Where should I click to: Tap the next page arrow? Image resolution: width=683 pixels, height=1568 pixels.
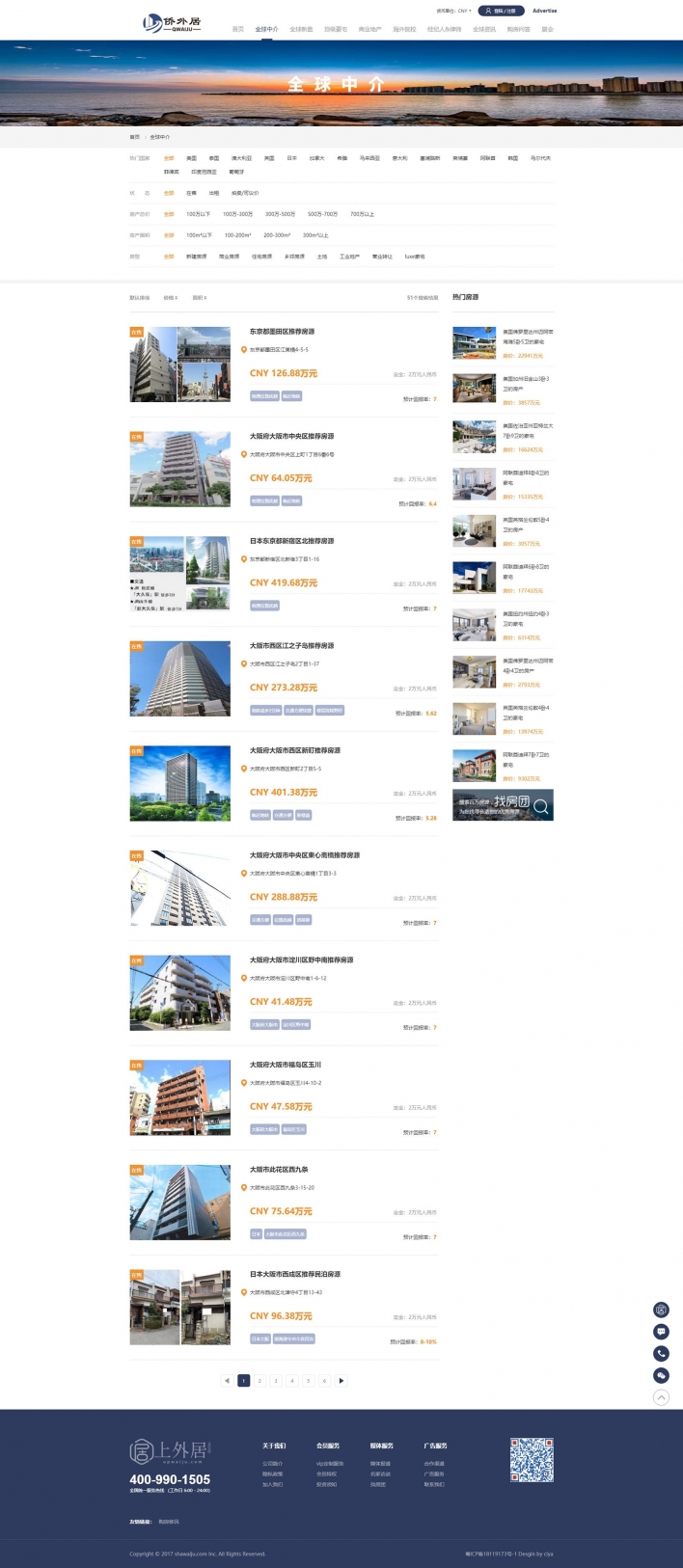(341, 1381)
